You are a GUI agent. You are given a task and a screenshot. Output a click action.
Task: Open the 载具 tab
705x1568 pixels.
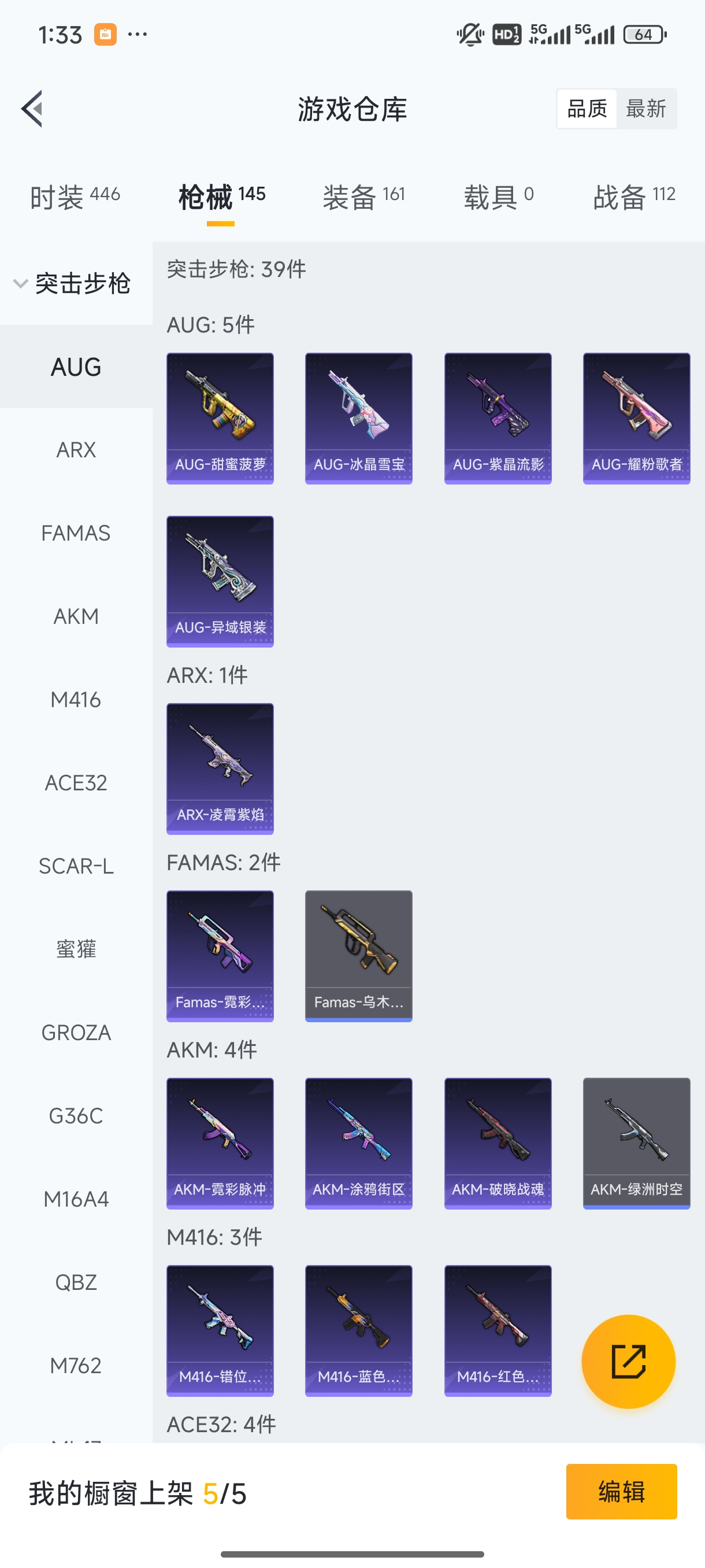pyautogui.click(x=498, y=197)
